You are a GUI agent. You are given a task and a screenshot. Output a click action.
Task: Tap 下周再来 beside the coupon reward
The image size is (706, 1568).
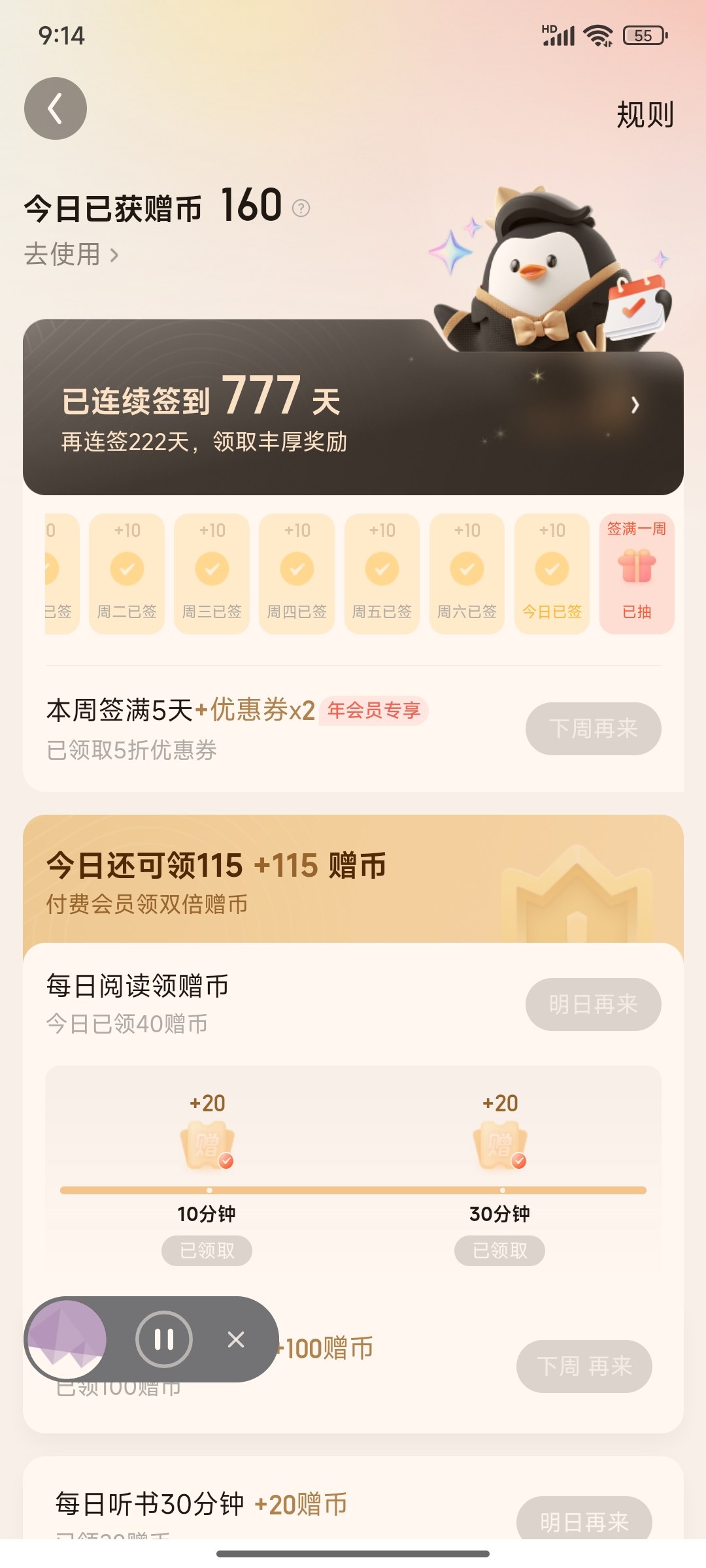pos(594,728)
